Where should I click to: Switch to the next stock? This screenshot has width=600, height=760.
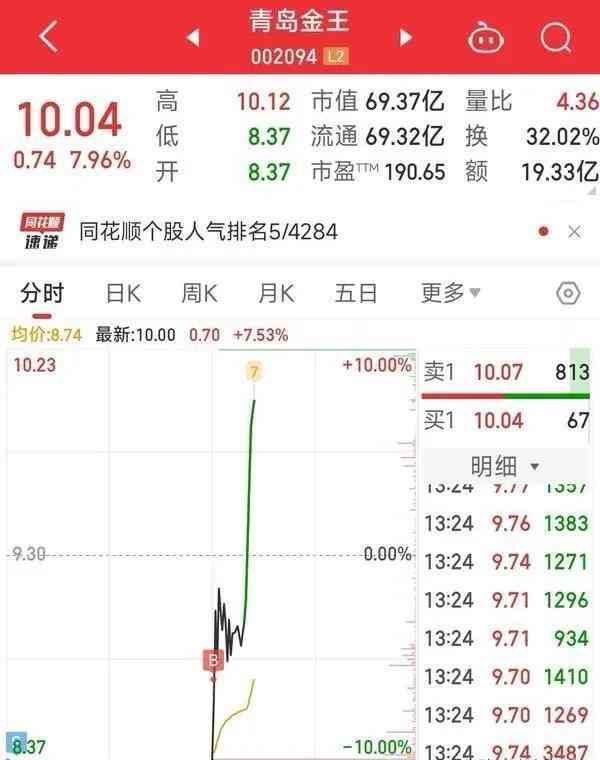[405, 38]
